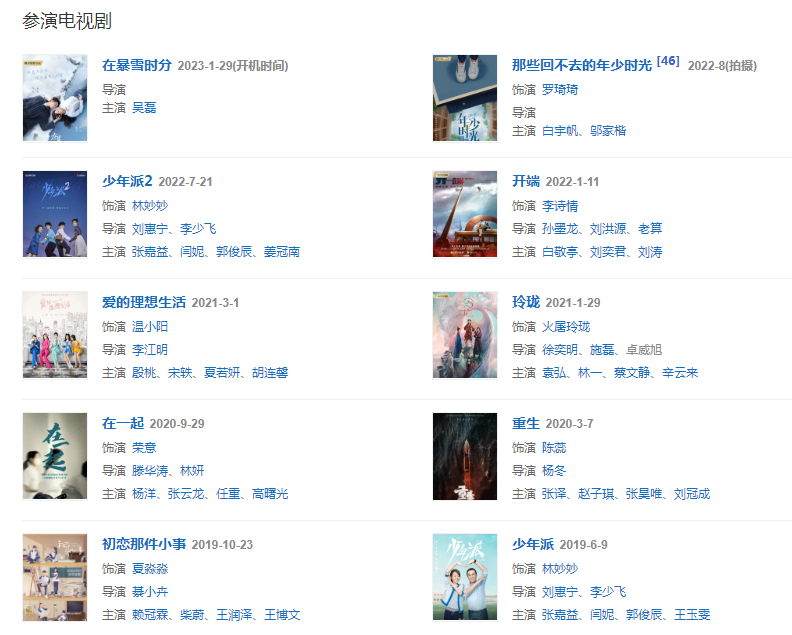
Task: Open reference 46 citation
Action: tap(668, 61)
